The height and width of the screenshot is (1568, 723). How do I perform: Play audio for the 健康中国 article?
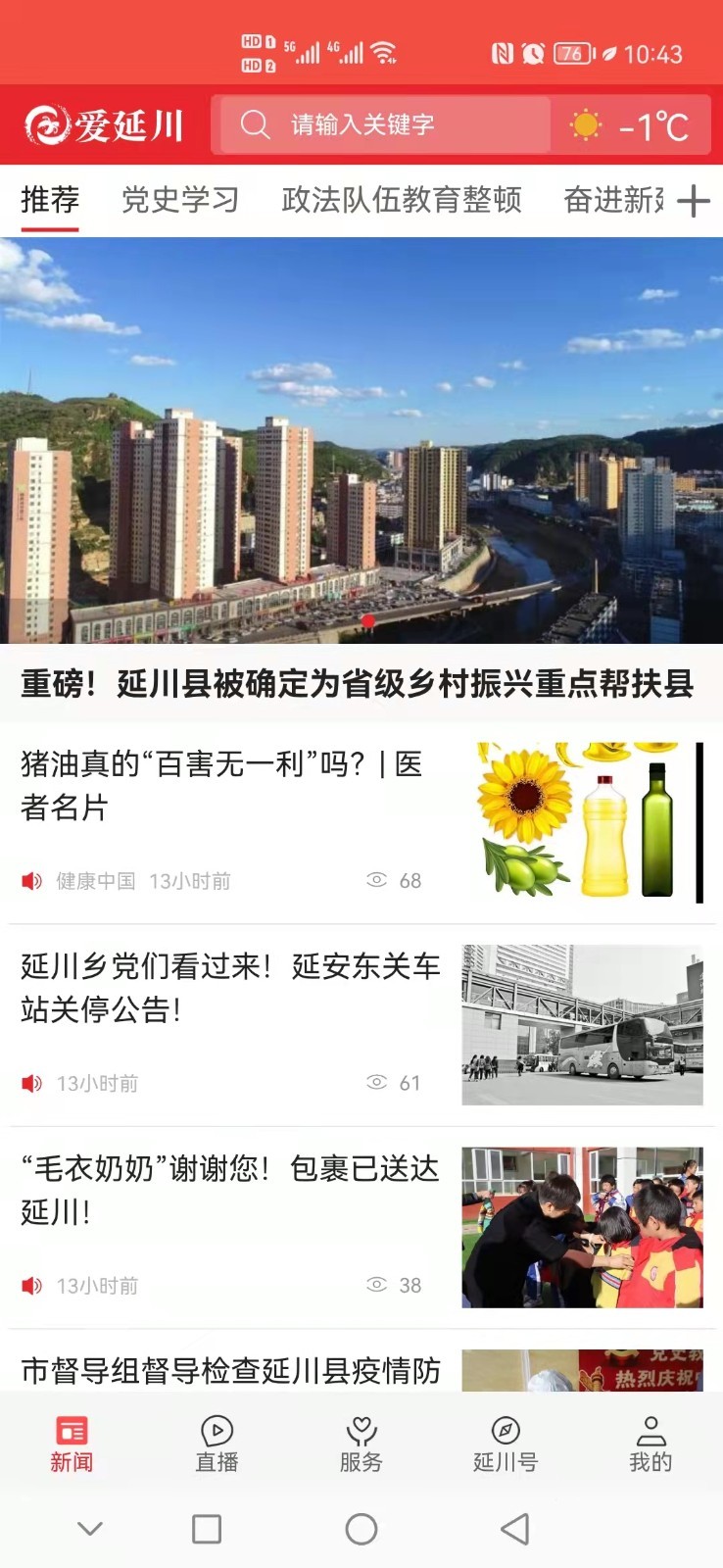pos(32,881)
